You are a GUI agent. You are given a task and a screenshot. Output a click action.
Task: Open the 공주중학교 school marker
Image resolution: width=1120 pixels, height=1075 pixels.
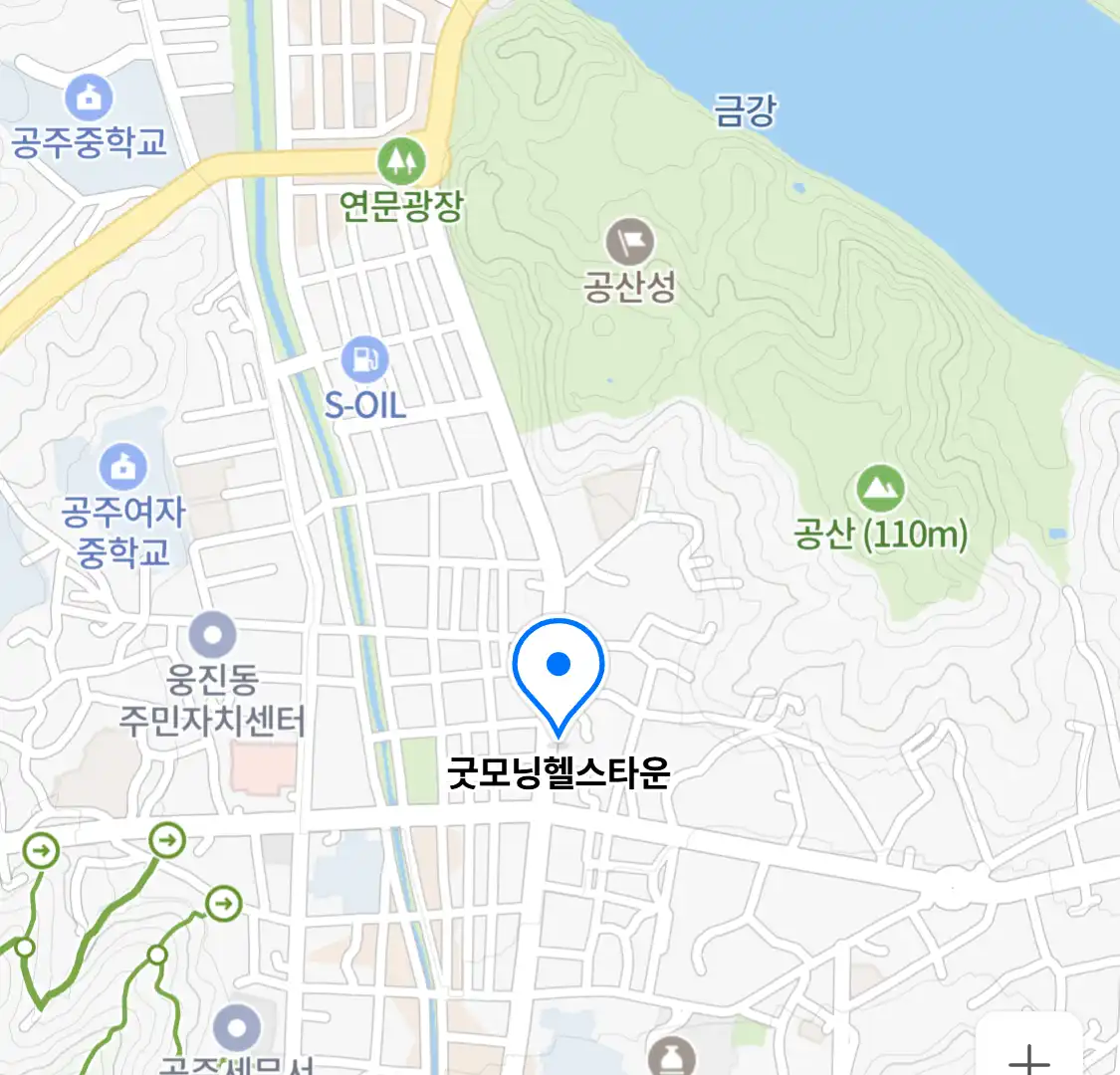(x=90, y=99)
